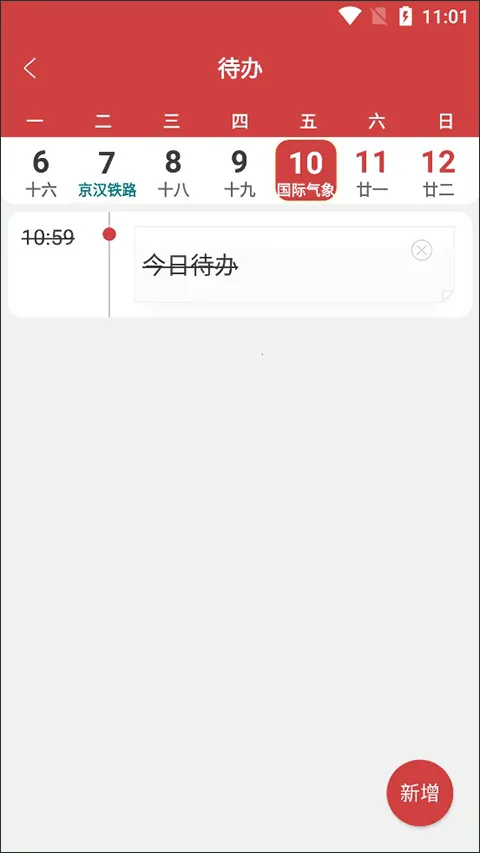Select date 8 in the week row
The width and height of the screenshot is (480, 853).
(x=173, y=172)
